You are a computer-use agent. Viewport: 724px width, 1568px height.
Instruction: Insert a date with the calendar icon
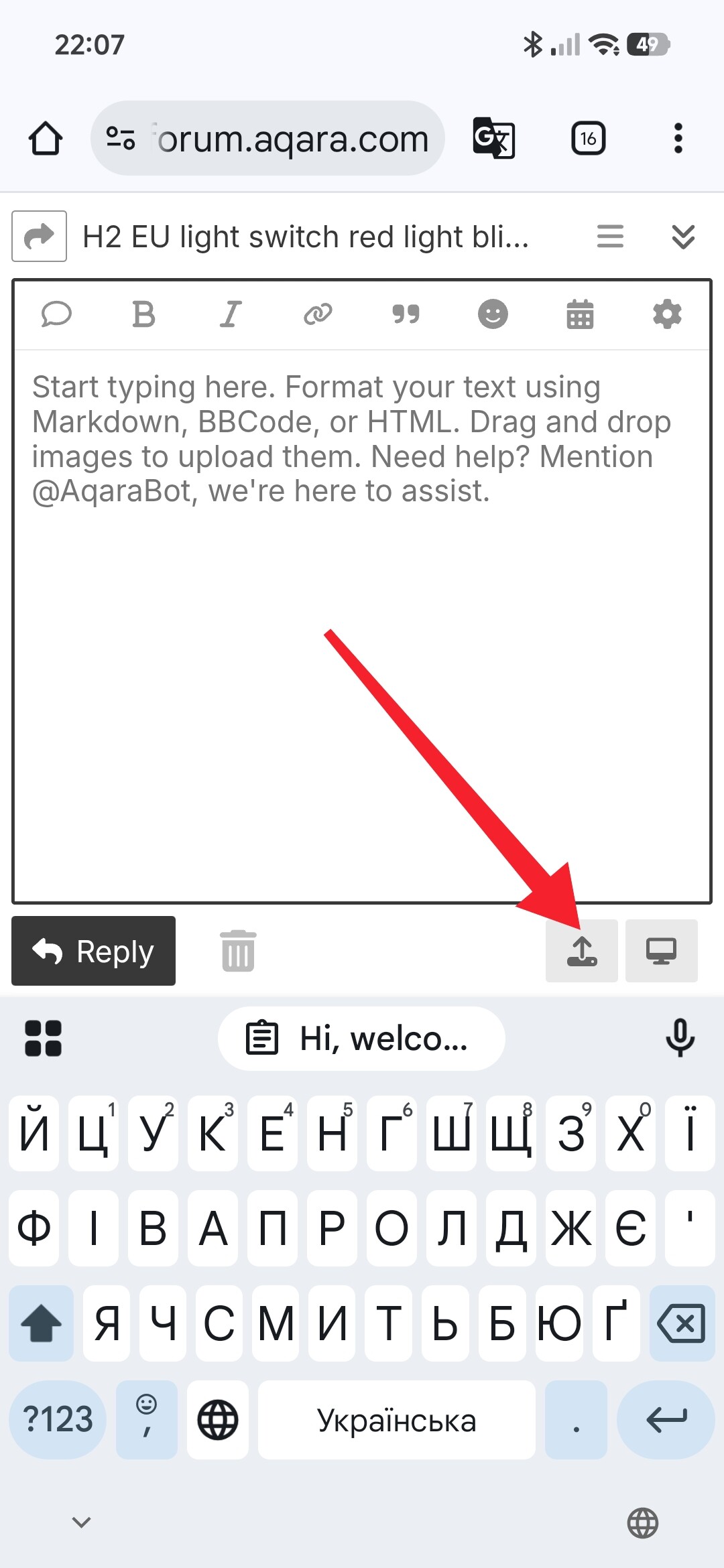tap(580, 314)
